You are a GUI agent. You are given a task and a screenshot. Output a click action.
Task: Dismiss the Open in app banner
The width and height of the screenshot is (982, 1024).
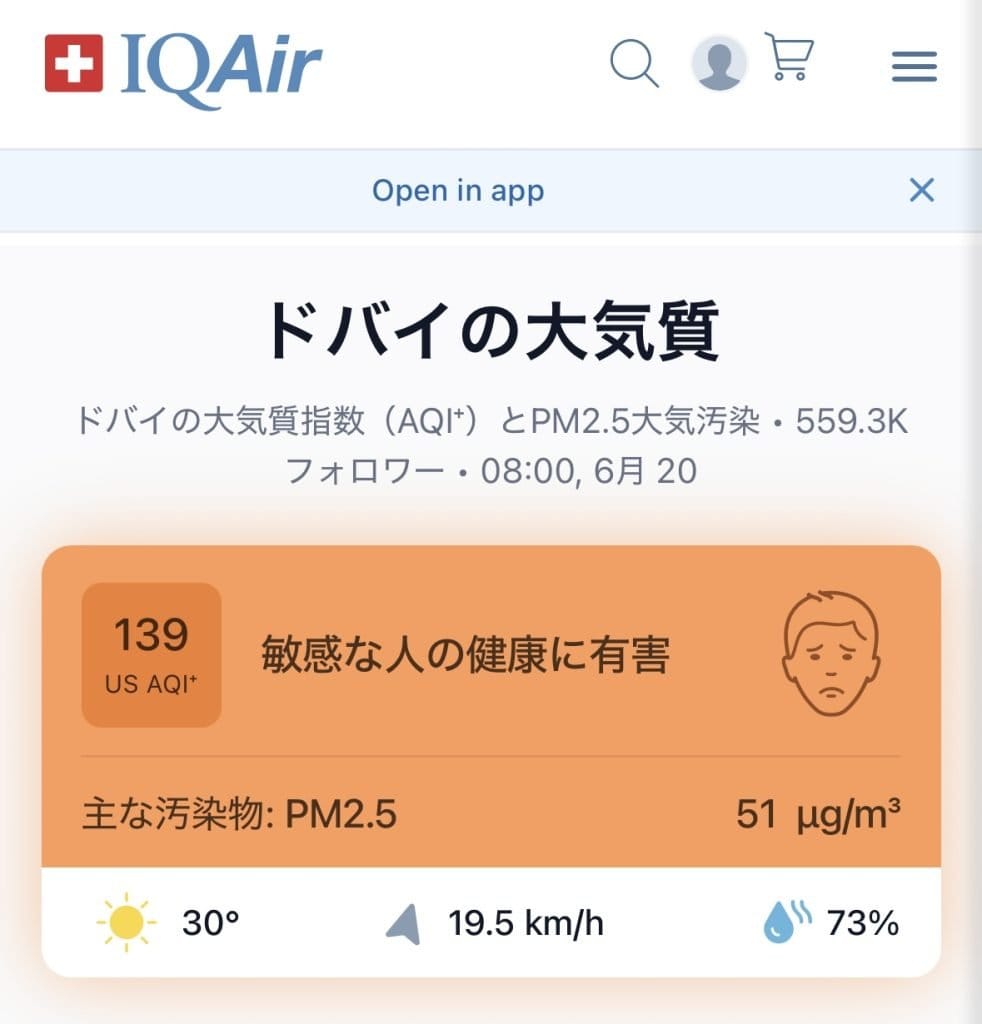point(921,190)
